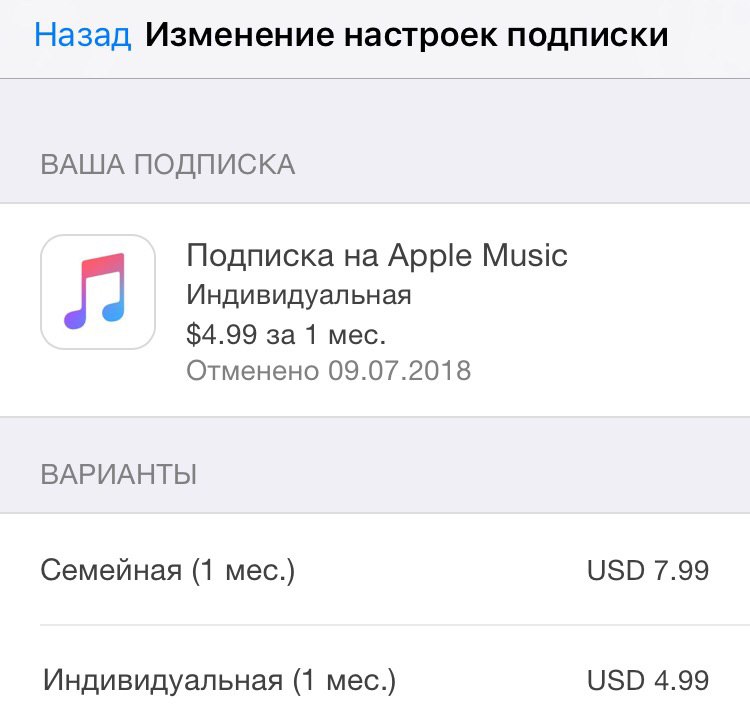Screen dimensions: 750x711
Task: Choose the Индивидуальная (1 мес.) option
Action: tap(374, 681)
